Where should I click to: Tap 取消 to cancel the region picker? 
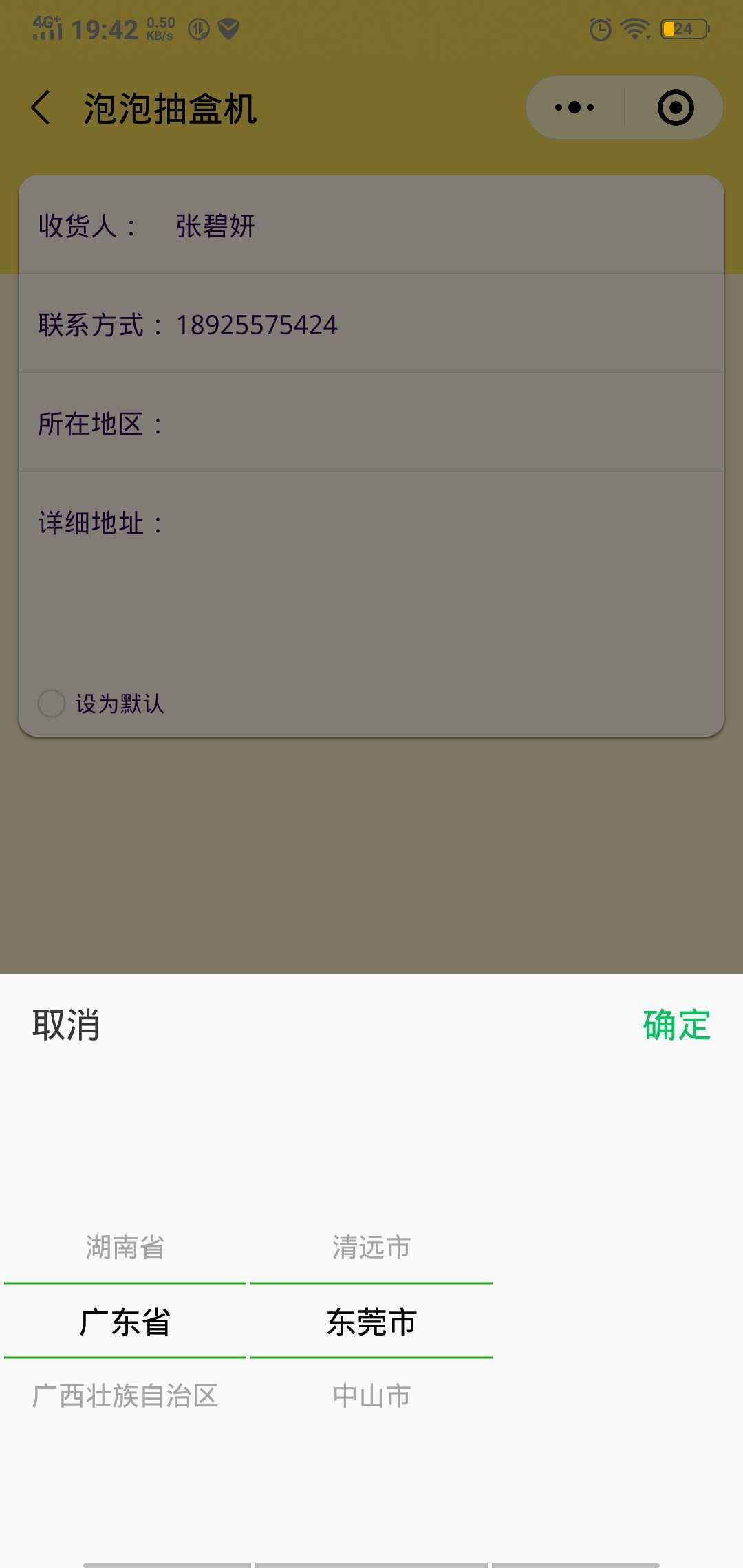66,1025
